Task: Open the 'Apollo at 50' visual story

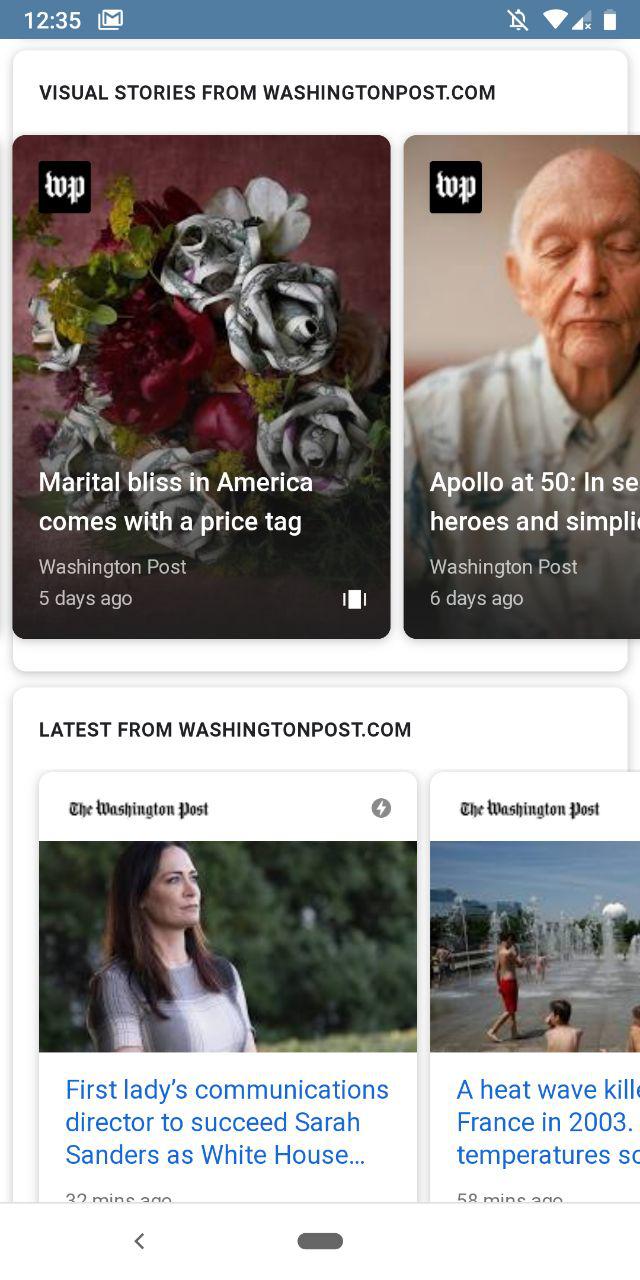Action: tap(522, 386)
